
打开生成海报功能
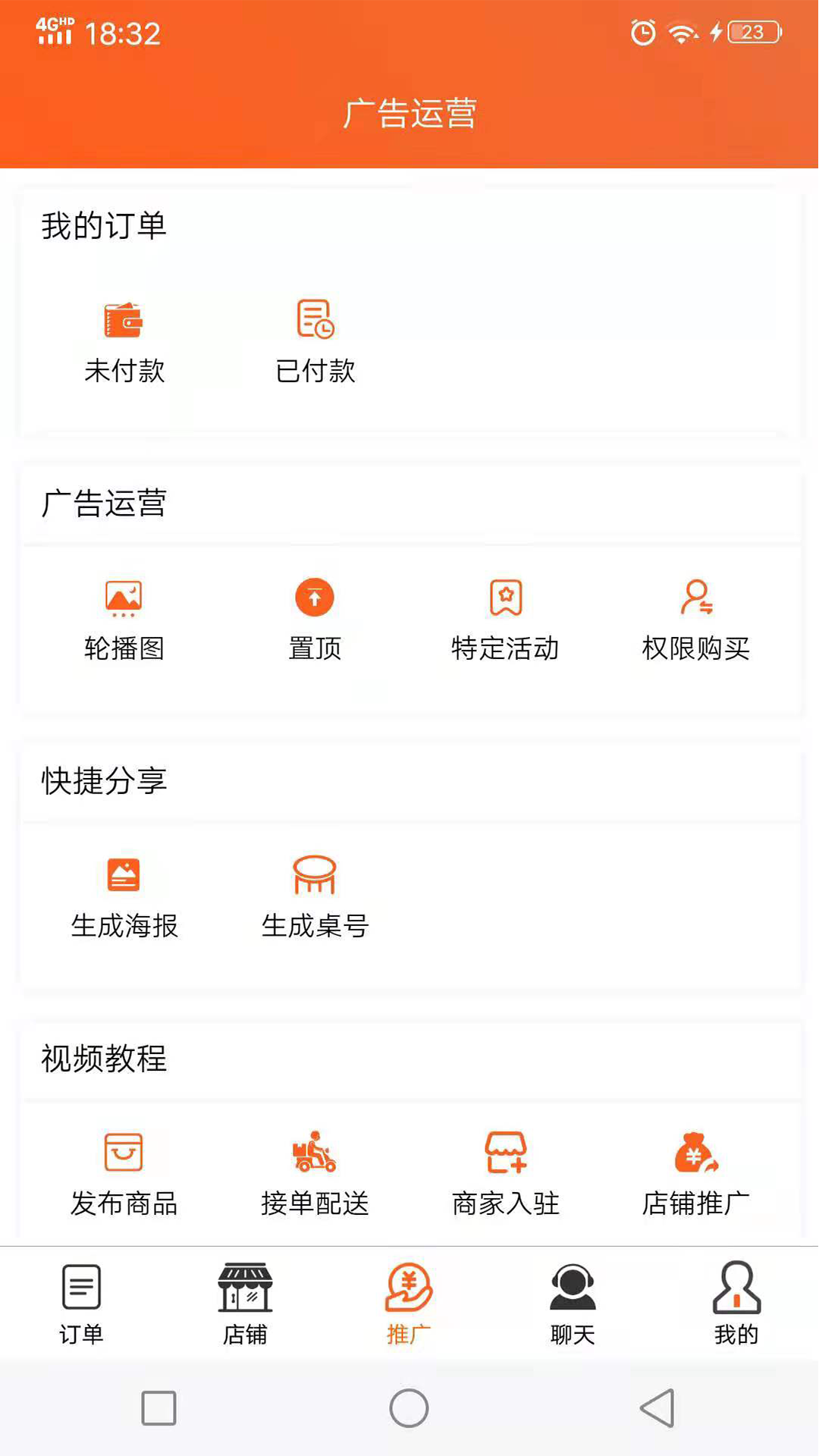tap(125, 876)
